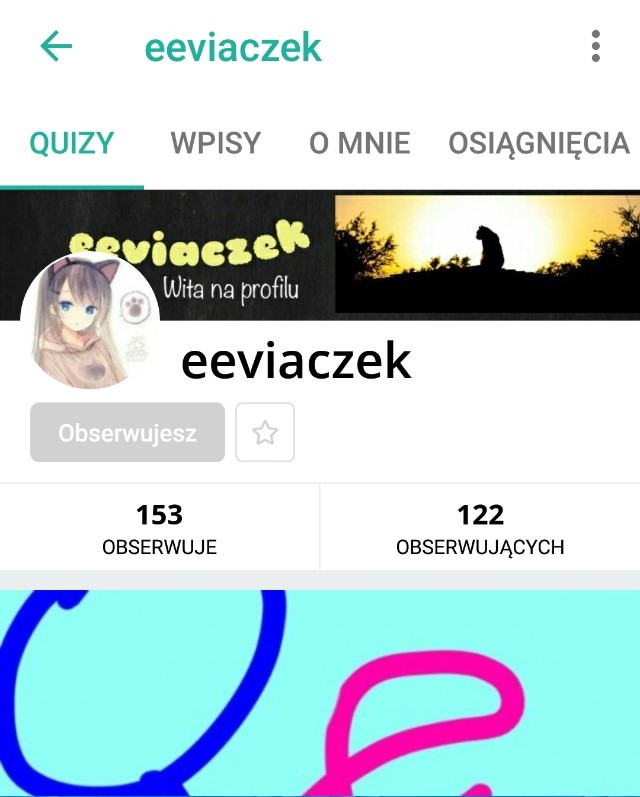Switch to the QUIZY tab
The width and height of the screenshot is (640, 797).
point(71,144)
